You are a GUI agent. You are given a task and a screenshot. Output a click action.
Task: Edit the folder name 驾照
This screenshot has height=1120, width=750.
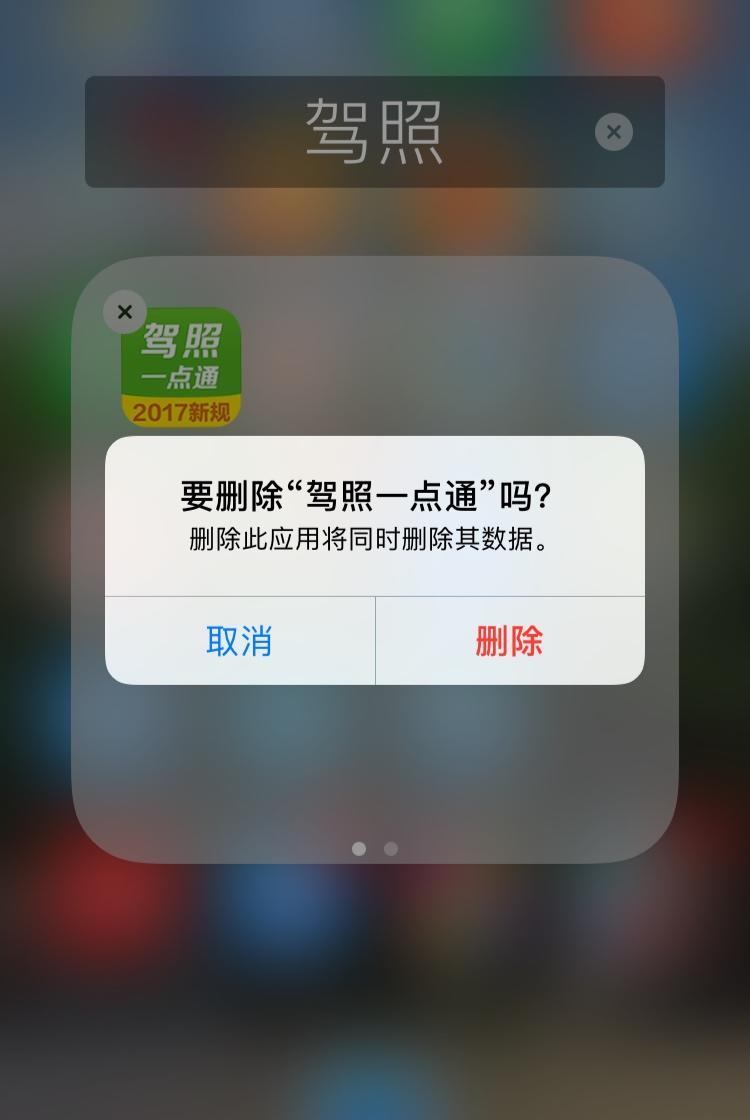(x=373, y=131)
